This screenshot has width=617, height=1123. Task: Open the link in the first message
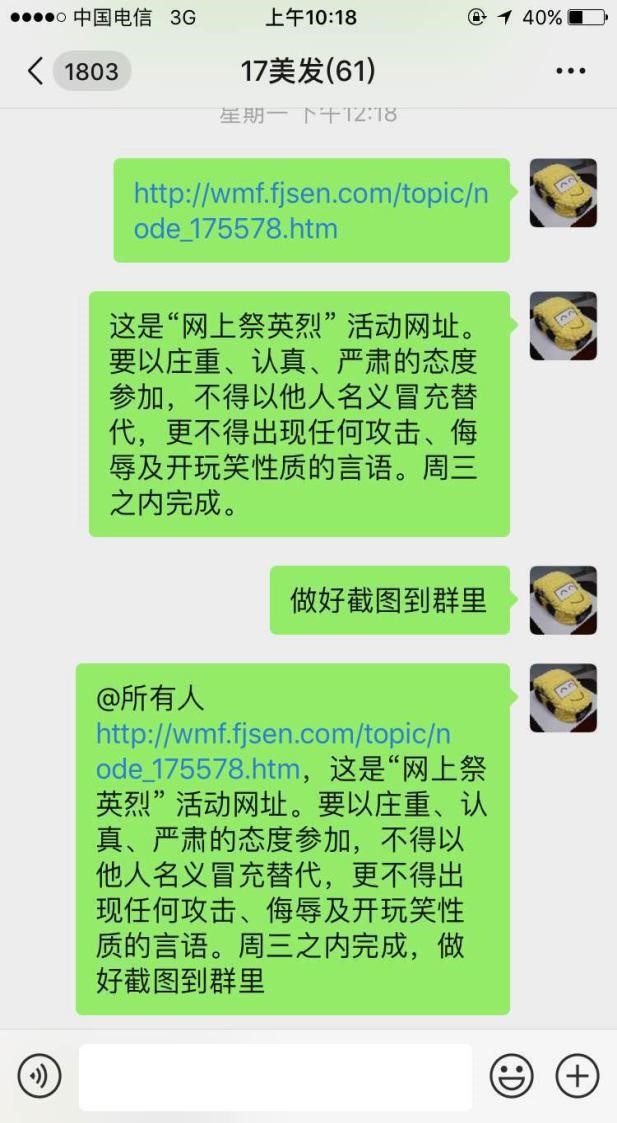click(310, 211)
